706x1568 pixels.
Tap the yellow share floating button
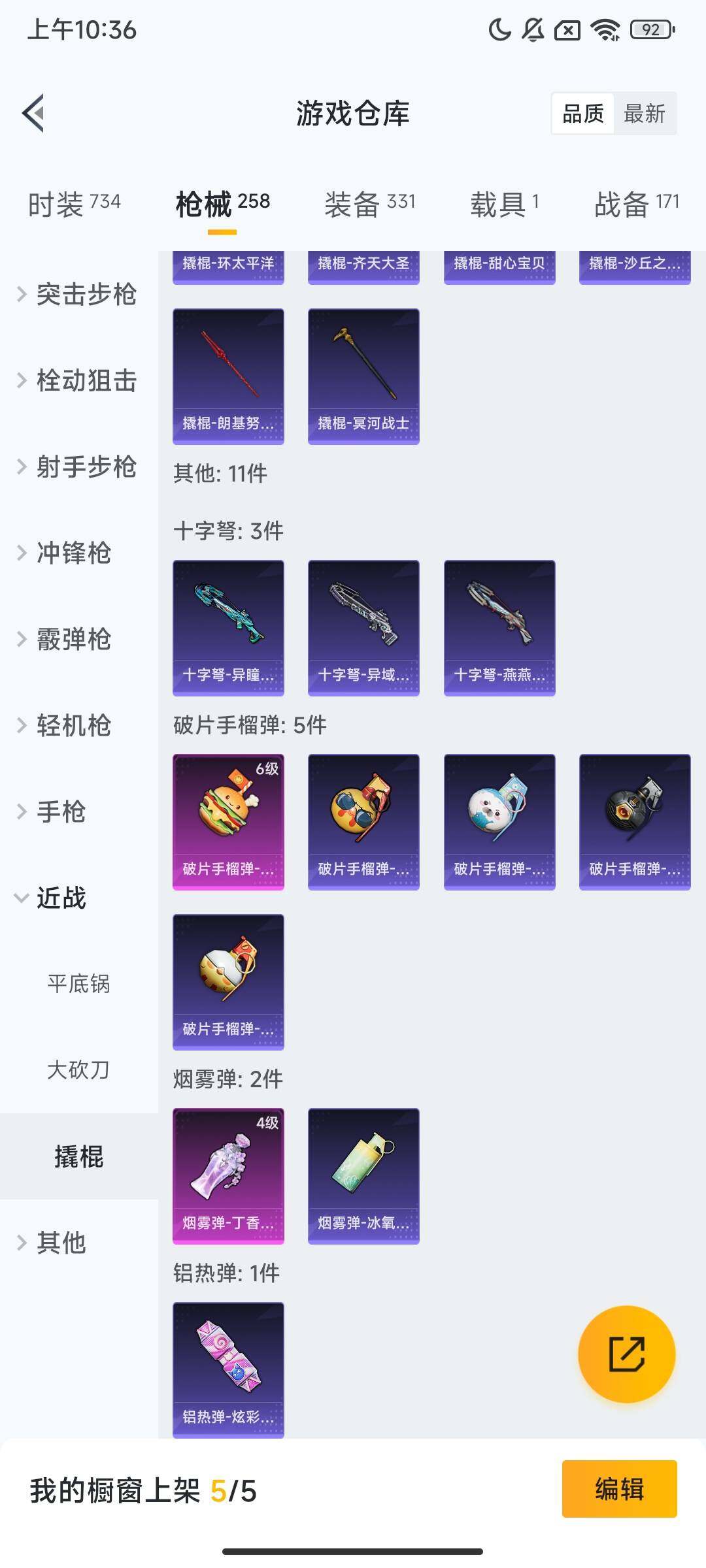(x=626, y=1354)
